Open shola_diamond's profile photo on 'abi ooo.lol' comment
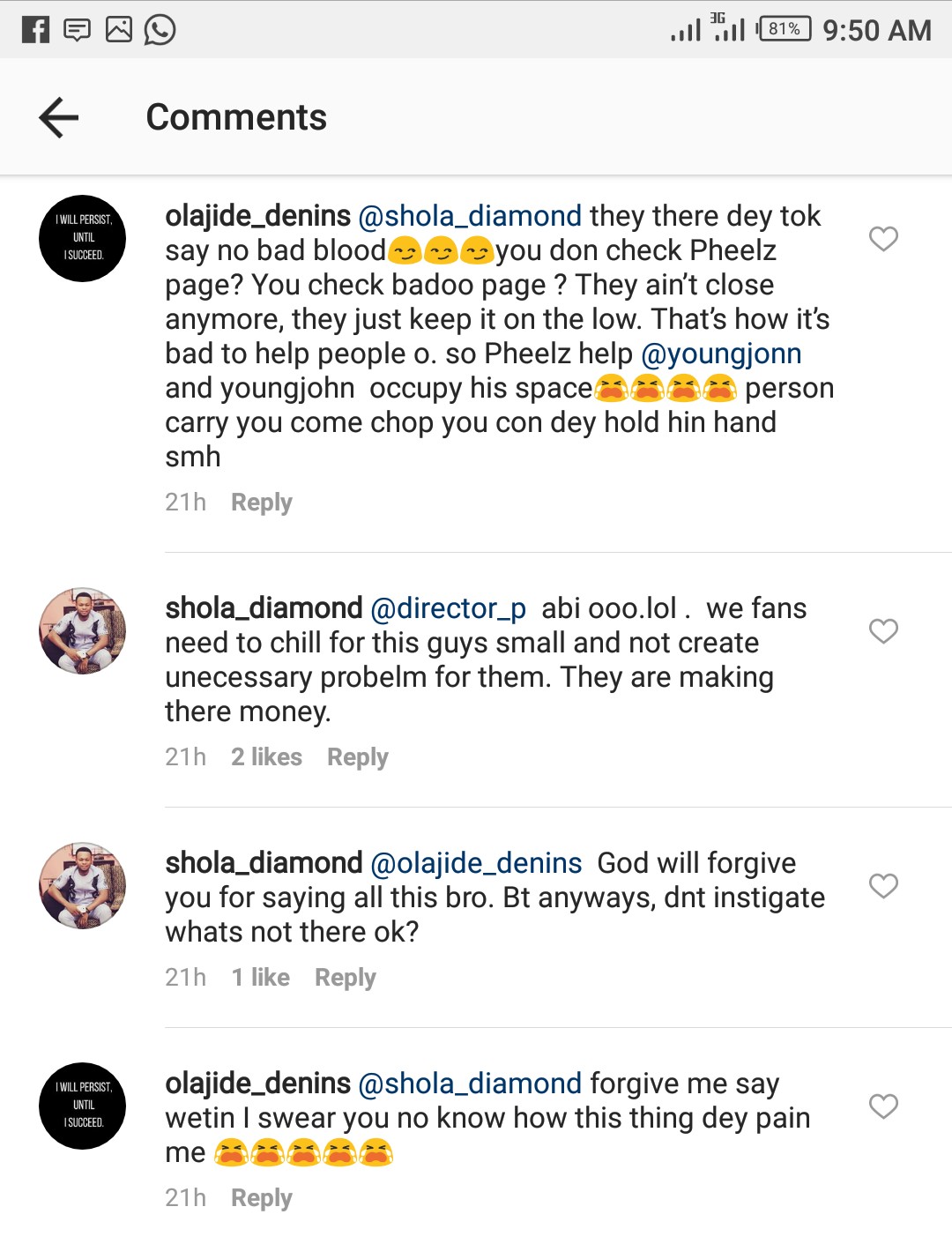Viewport: 952px width, 1244px height. [83, 631]
